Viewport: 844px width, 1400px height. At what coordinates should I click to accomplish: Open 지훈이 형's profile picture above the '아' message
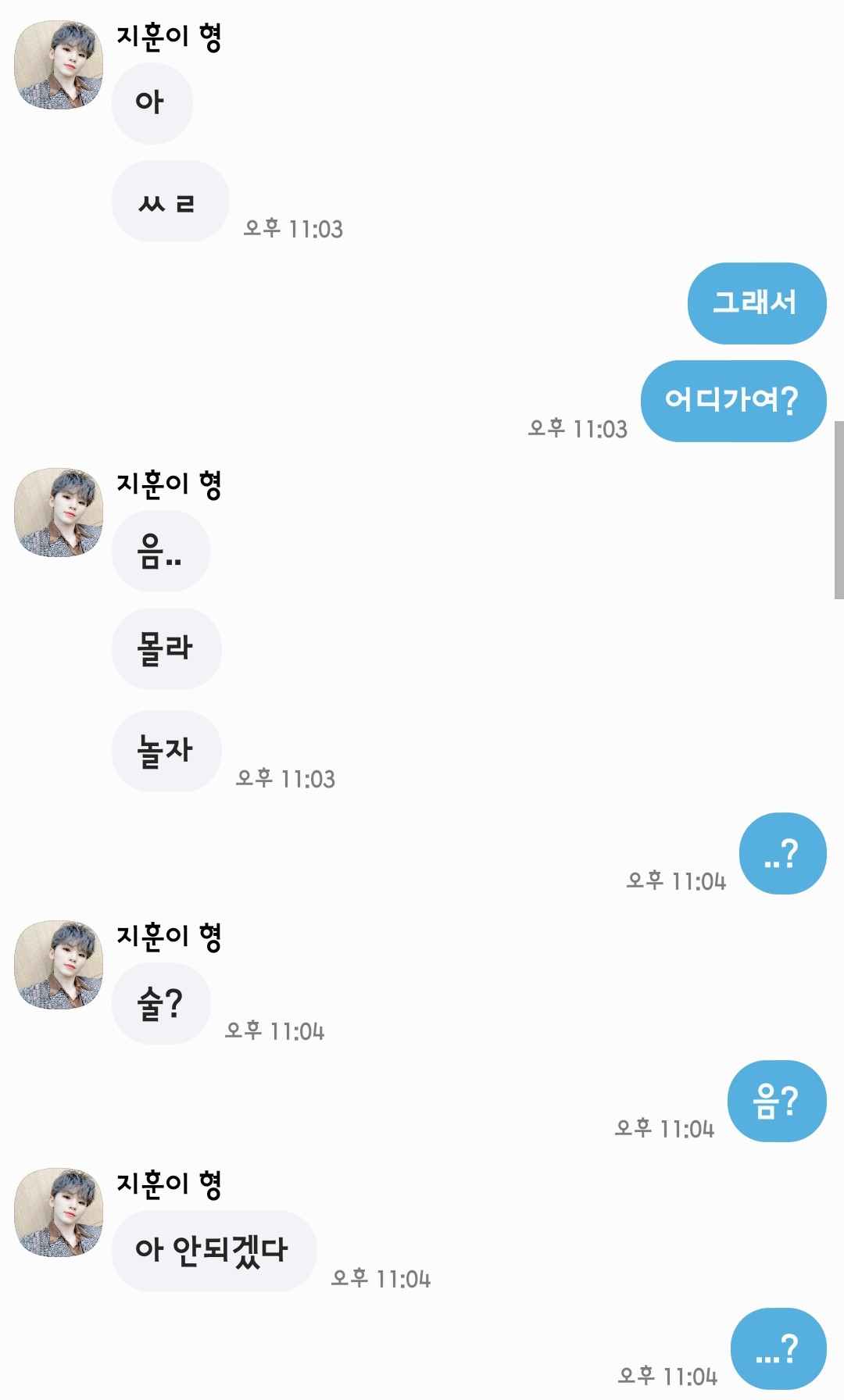click(59, 65)
